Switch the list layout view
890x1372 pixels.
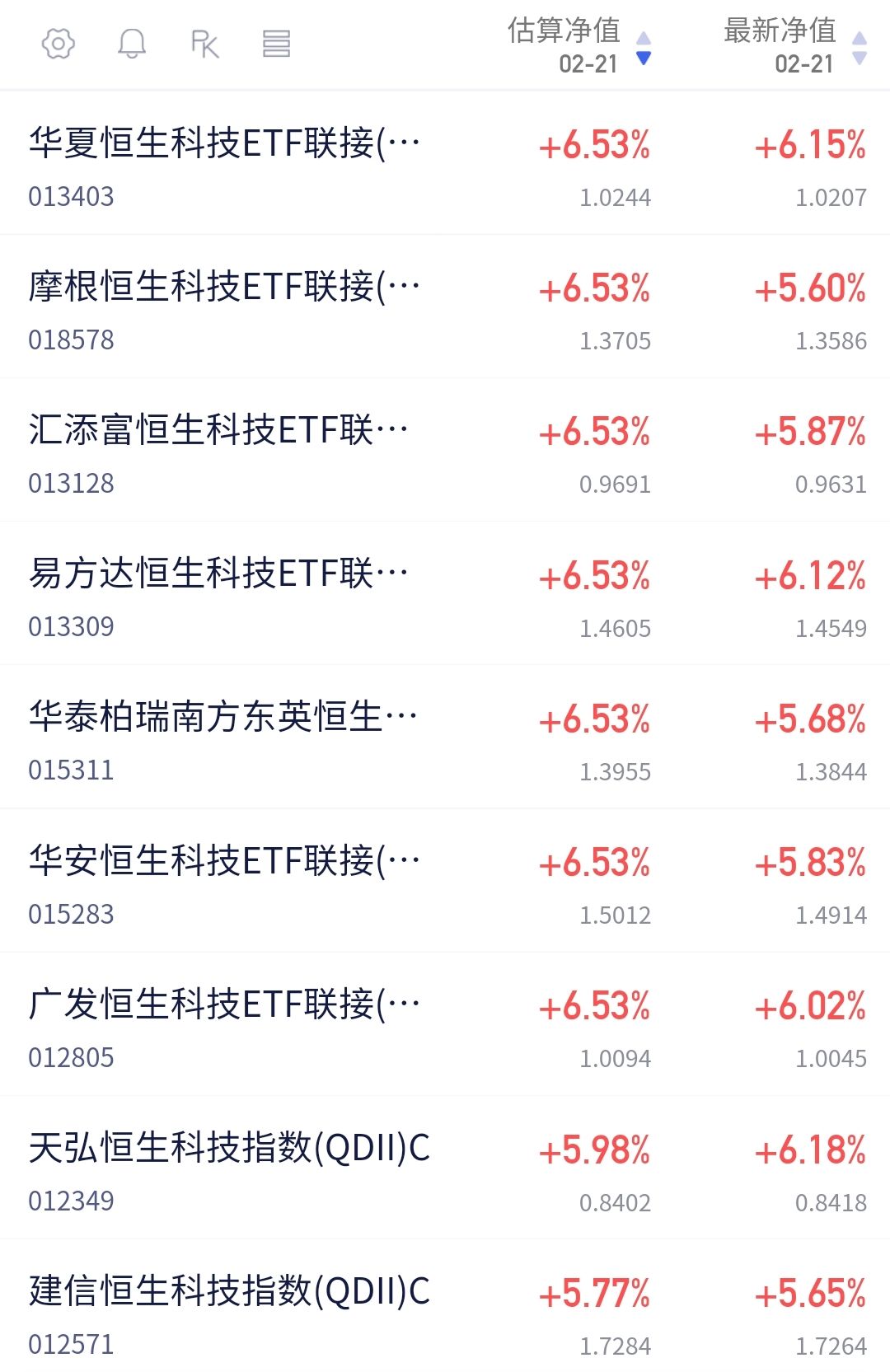pyautogui.click(x=276, y=44)
